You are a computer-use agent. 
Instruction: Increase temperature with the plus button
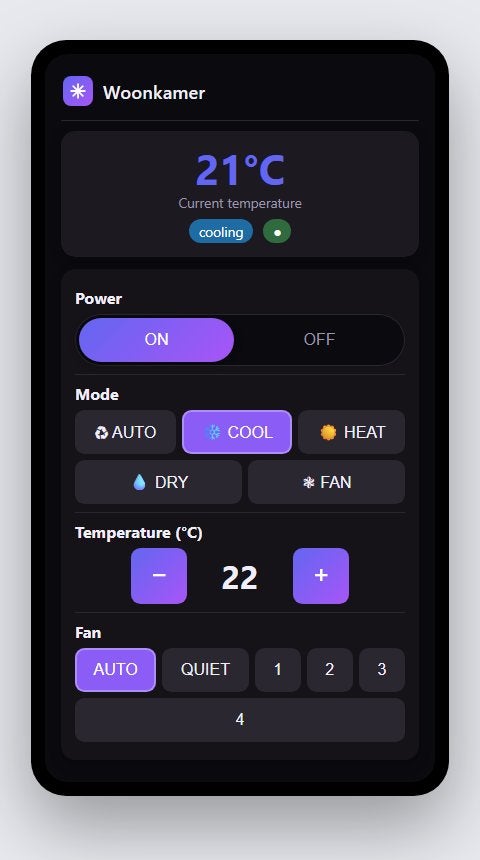click(x=321, y=576)
